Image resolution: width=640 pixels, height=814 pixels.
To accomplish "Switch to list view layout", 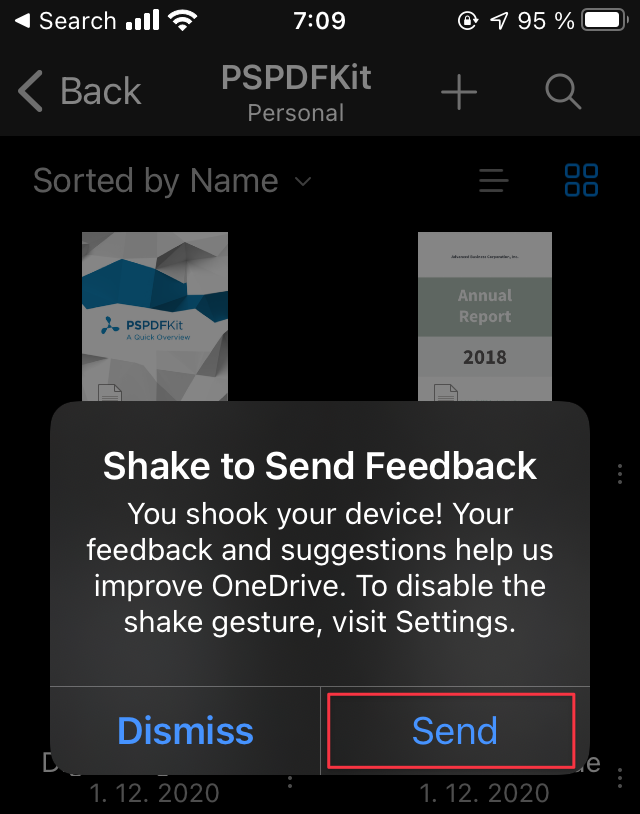I will 493,181.
